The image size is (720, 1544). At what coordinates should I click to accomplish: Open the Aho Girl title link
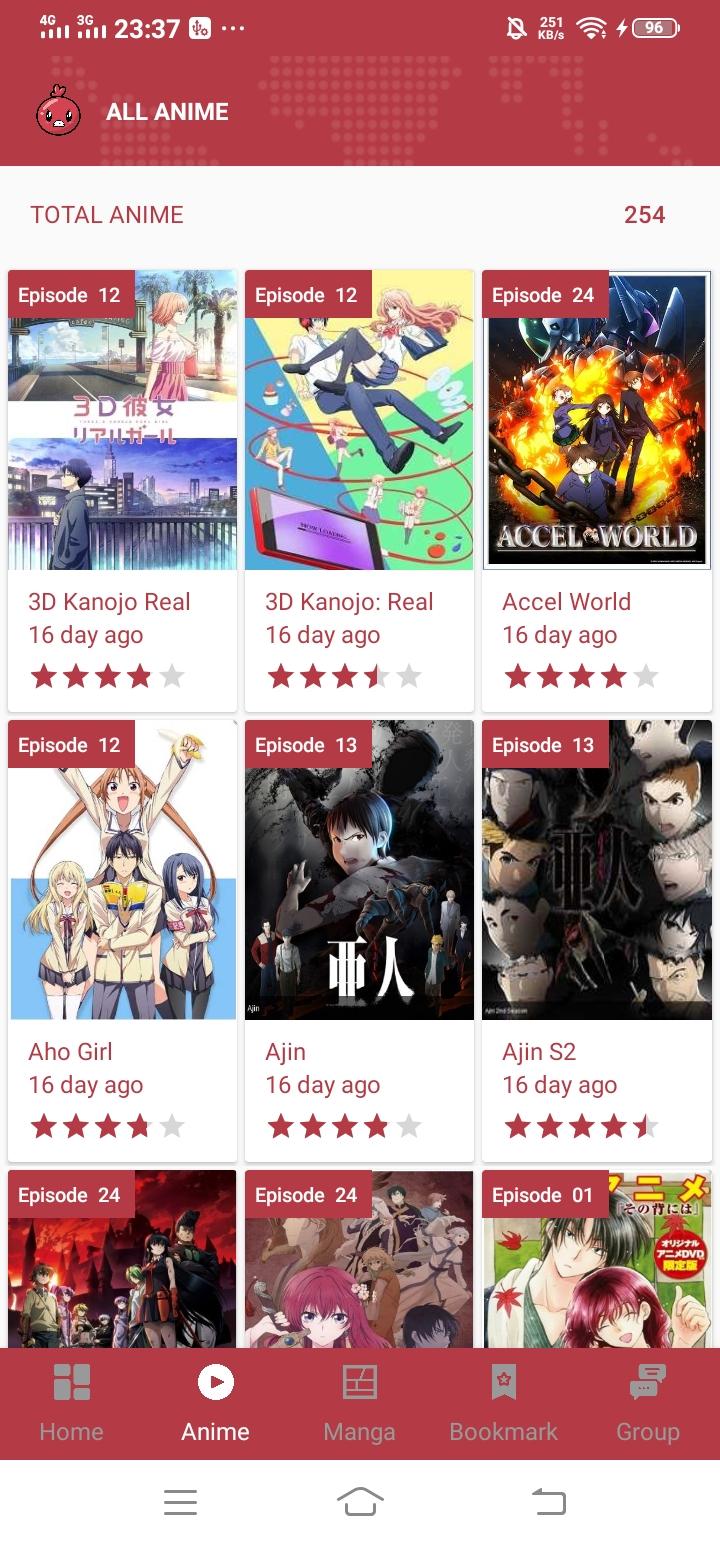coord(70,1051)
